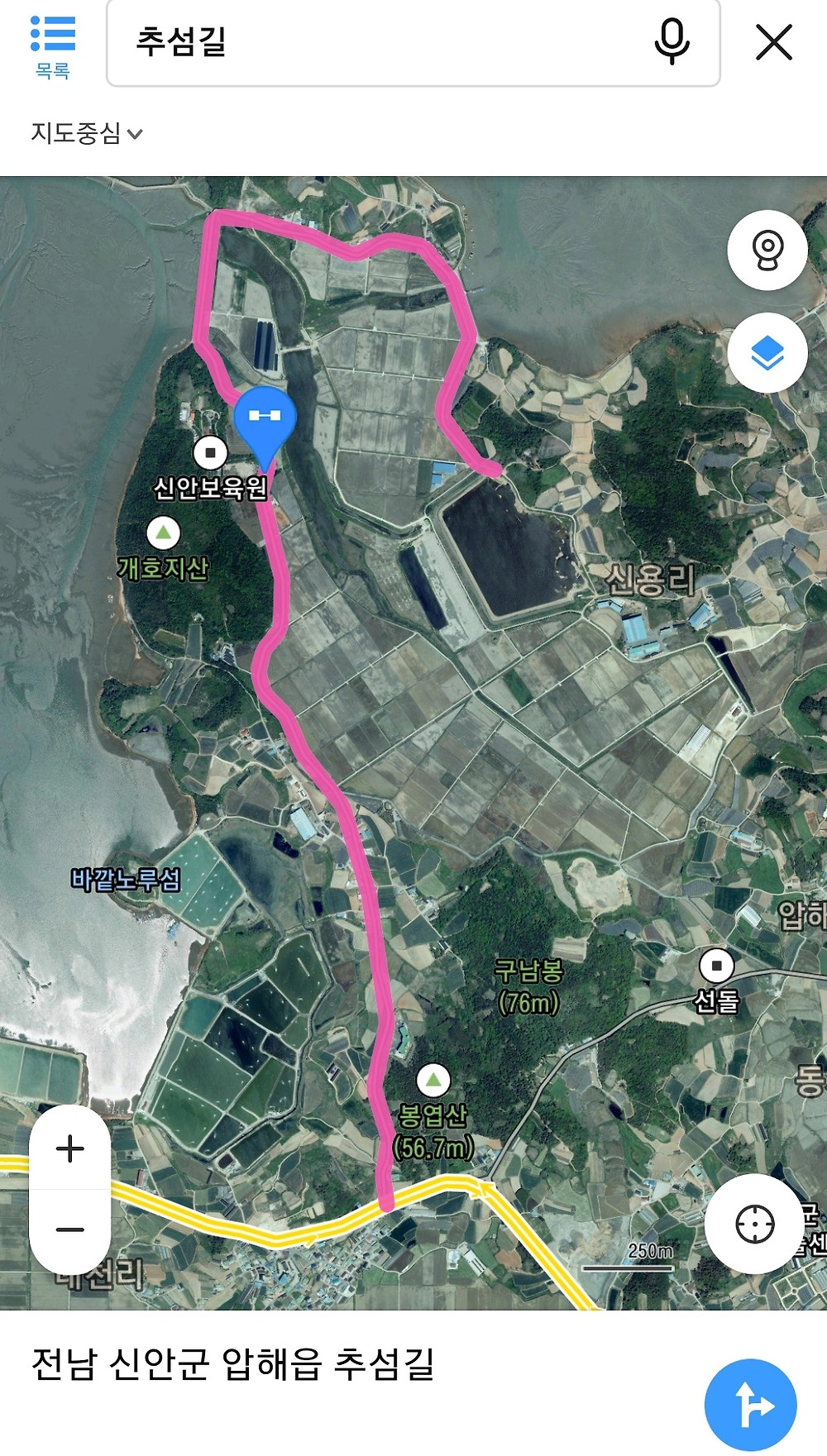The image size is (827, 1456).
Task: Select the blue location pin marker
Action: pos(265,420)
